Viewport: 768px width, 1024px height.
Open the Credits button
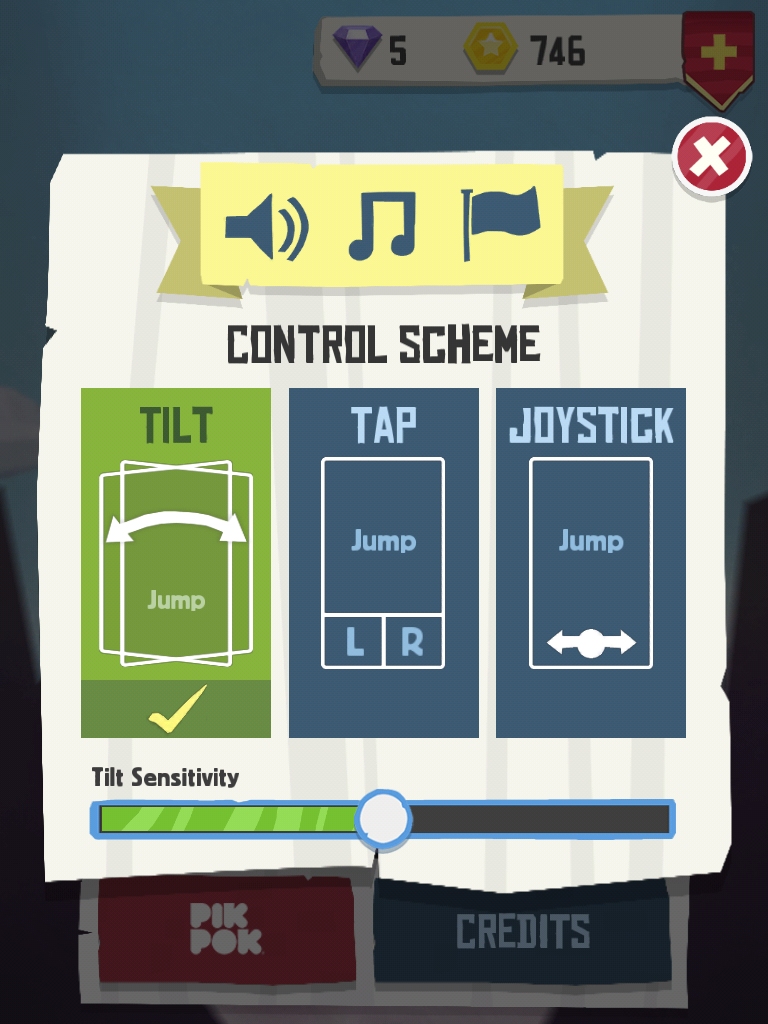pyautogui.click(x=522, y=932)
